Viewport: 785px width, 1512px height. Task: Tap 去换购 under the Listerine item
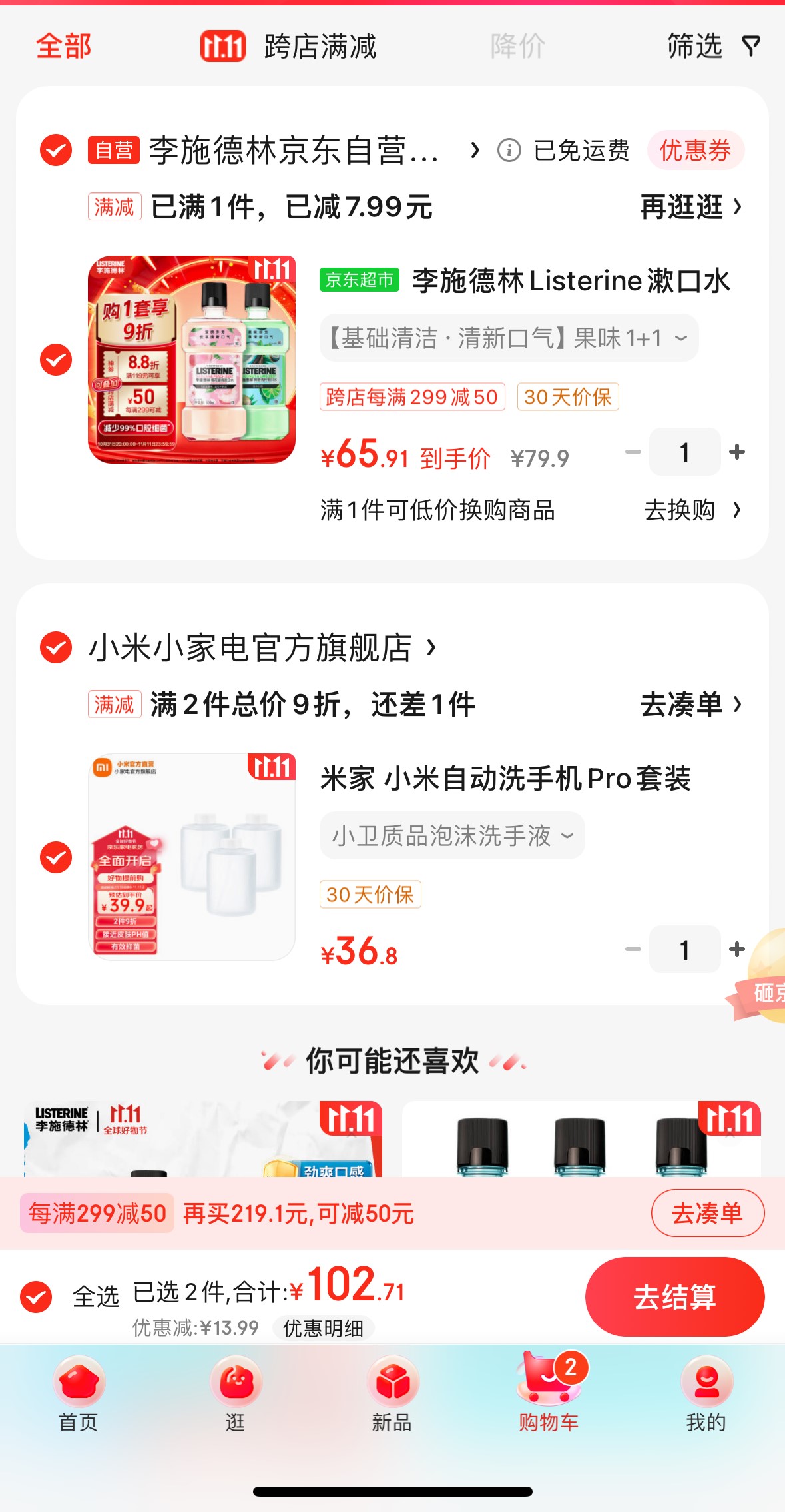691,510
